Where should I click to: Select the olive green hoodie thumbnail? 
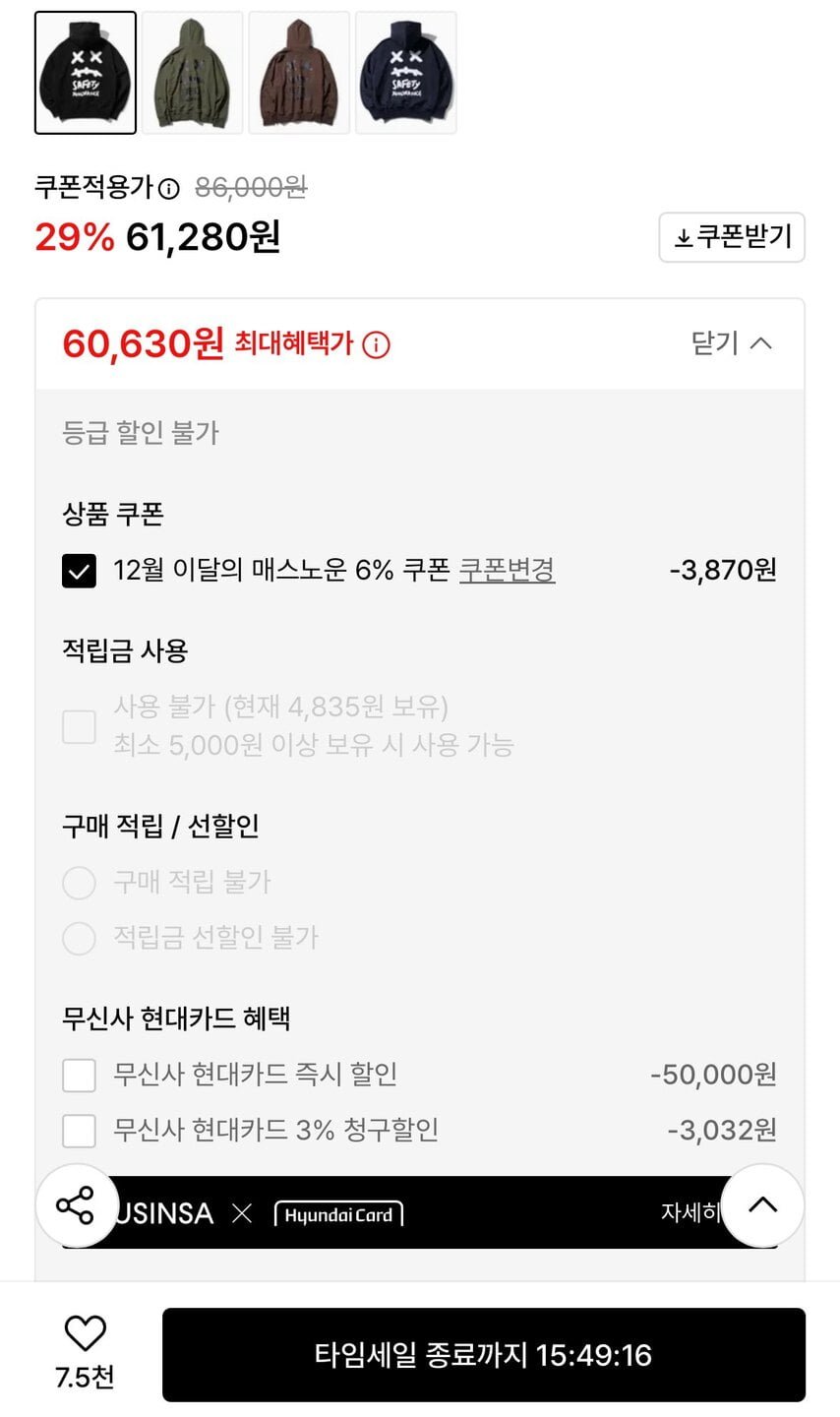[x=192, y=73]
